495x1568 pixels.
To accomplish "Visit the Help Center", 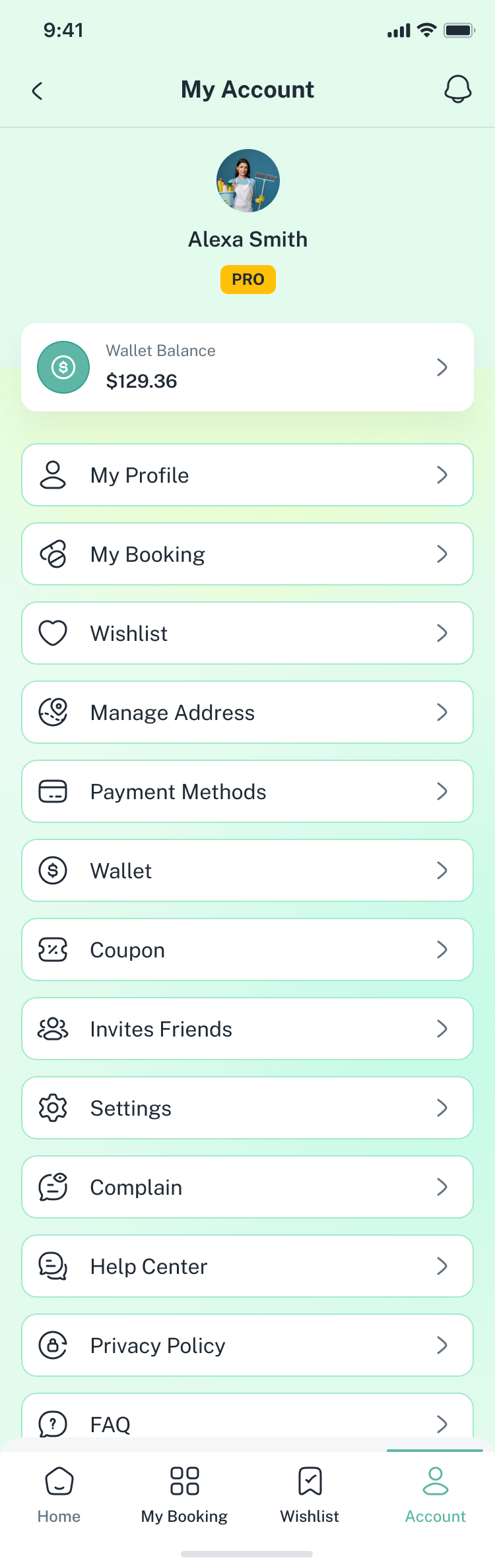I will click(x=247, y=1266).
